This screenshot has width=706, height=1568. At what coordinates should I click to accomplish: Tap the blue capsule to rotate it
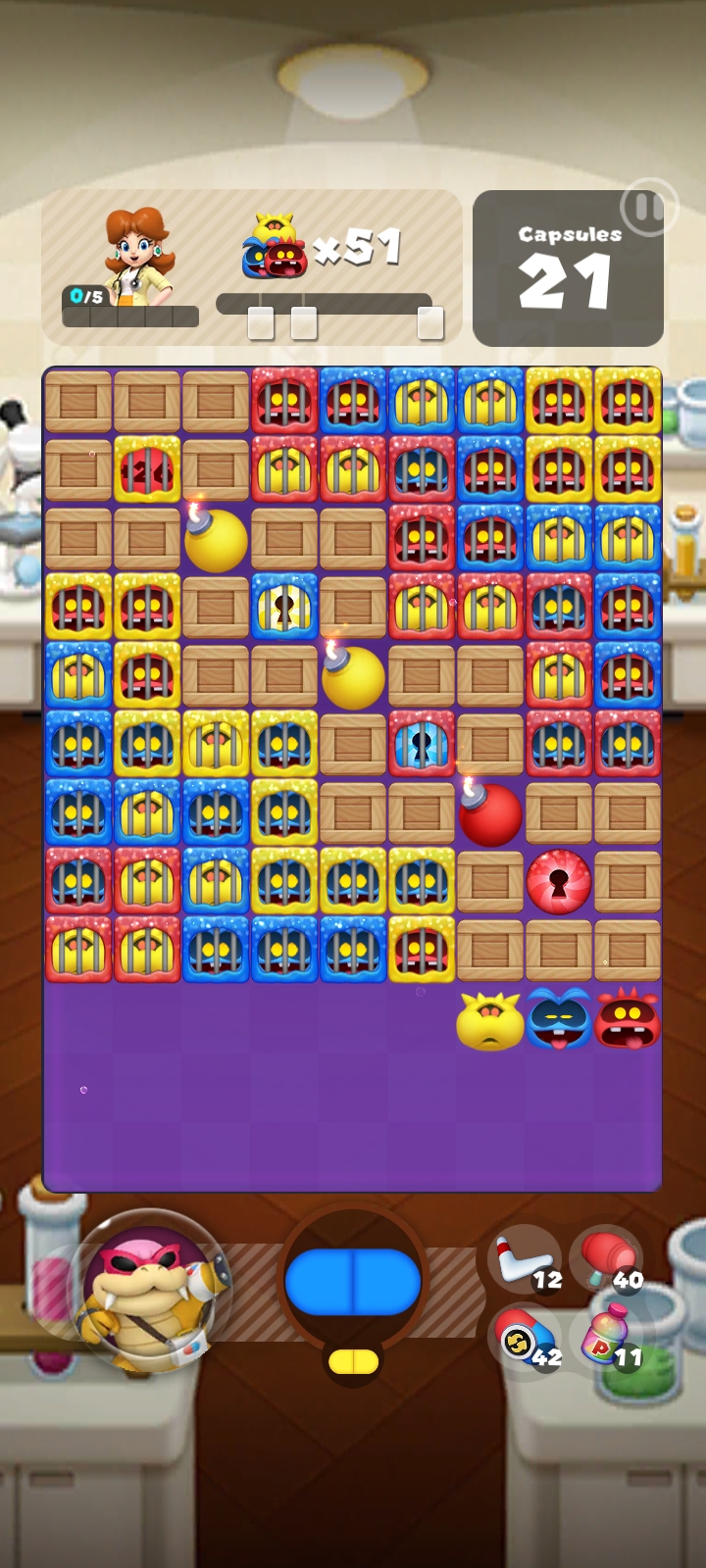pos(353,1281)
